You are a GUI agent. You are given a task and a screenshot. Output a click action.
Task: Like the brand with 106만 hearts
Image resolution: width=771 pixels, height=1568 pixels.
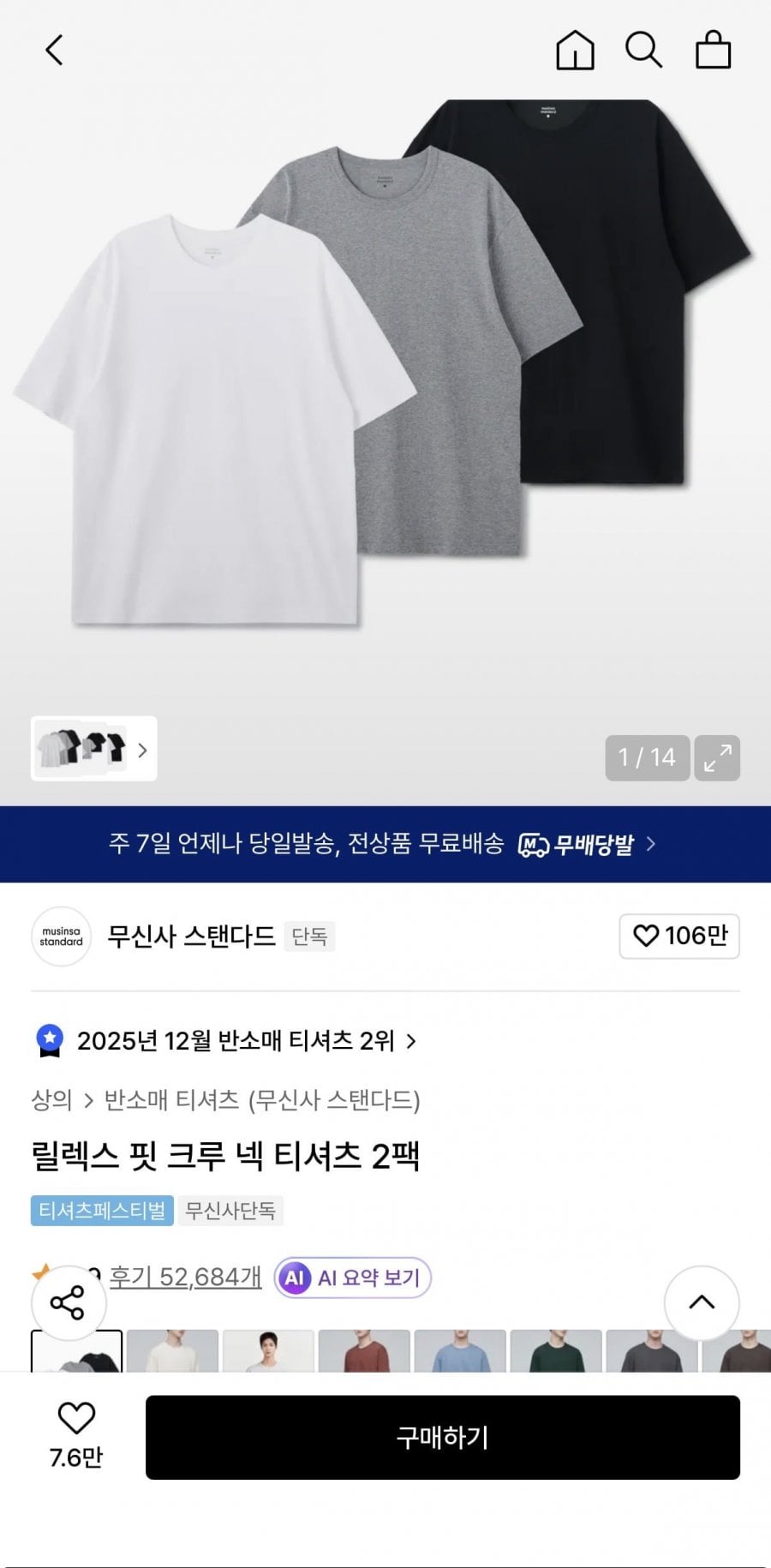[679, 936]
